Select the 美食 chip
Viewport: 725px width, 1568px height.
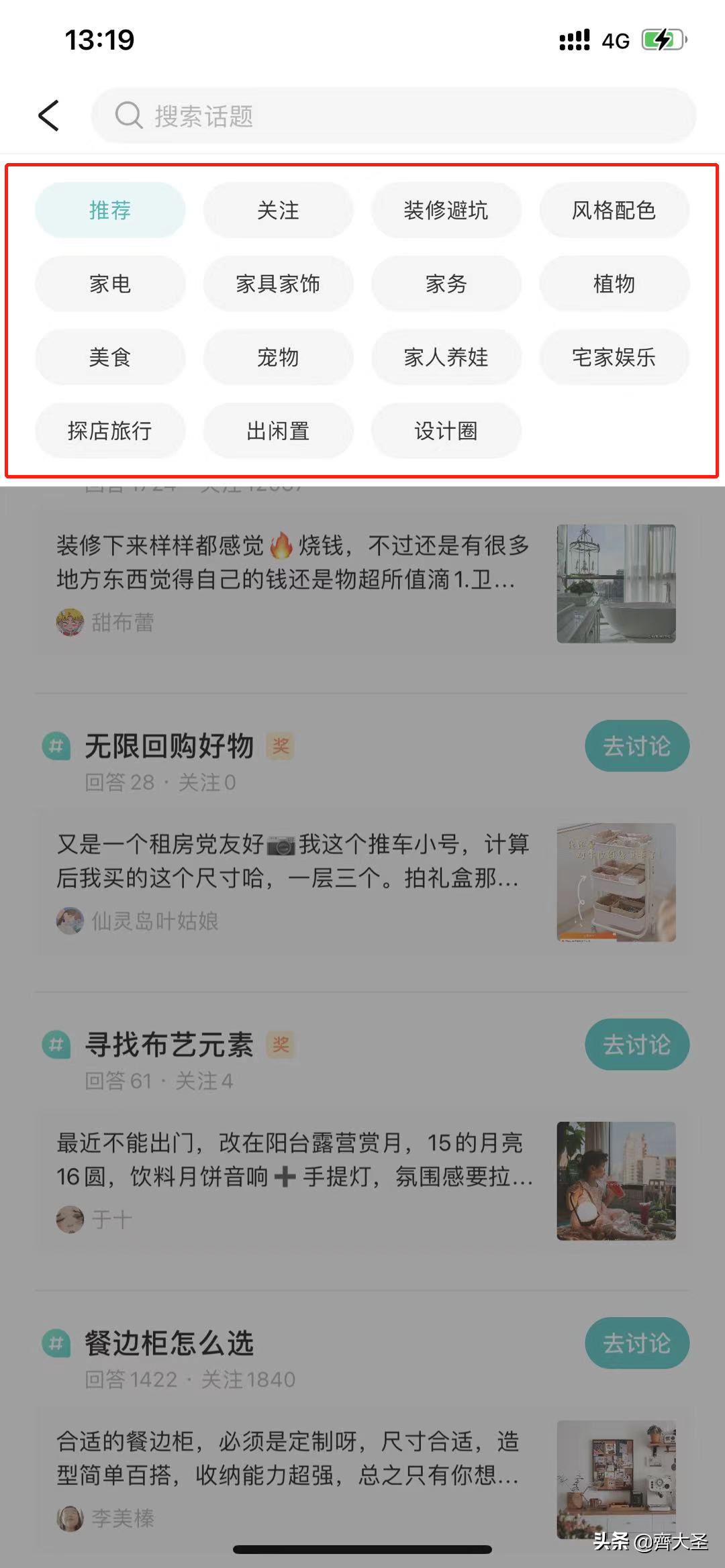[110, 357]
